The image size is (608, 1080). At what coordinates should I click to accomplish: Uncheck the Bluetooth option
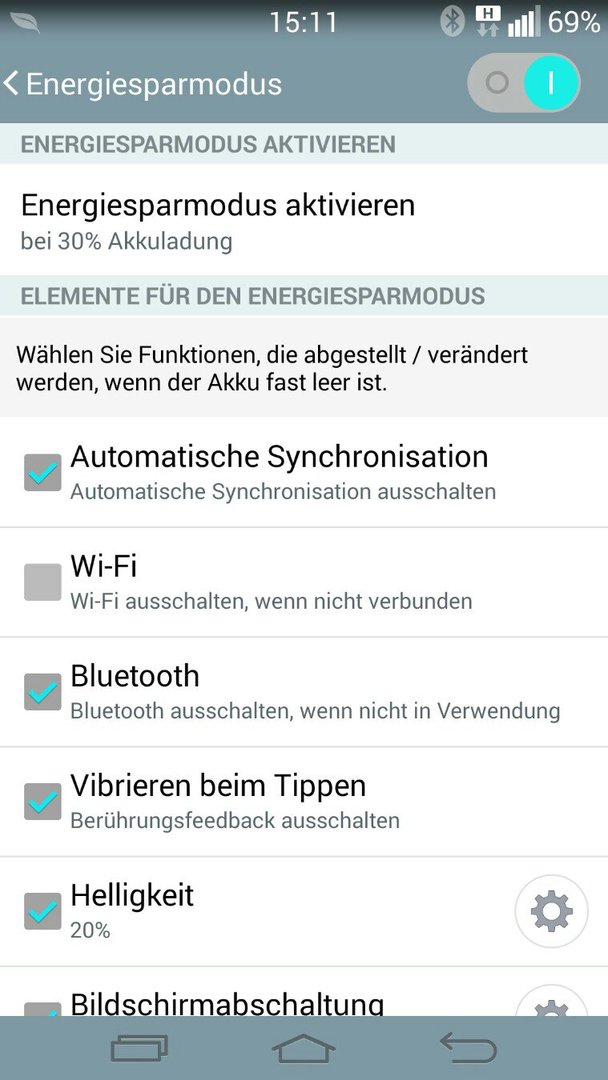[x=43, y=692]
